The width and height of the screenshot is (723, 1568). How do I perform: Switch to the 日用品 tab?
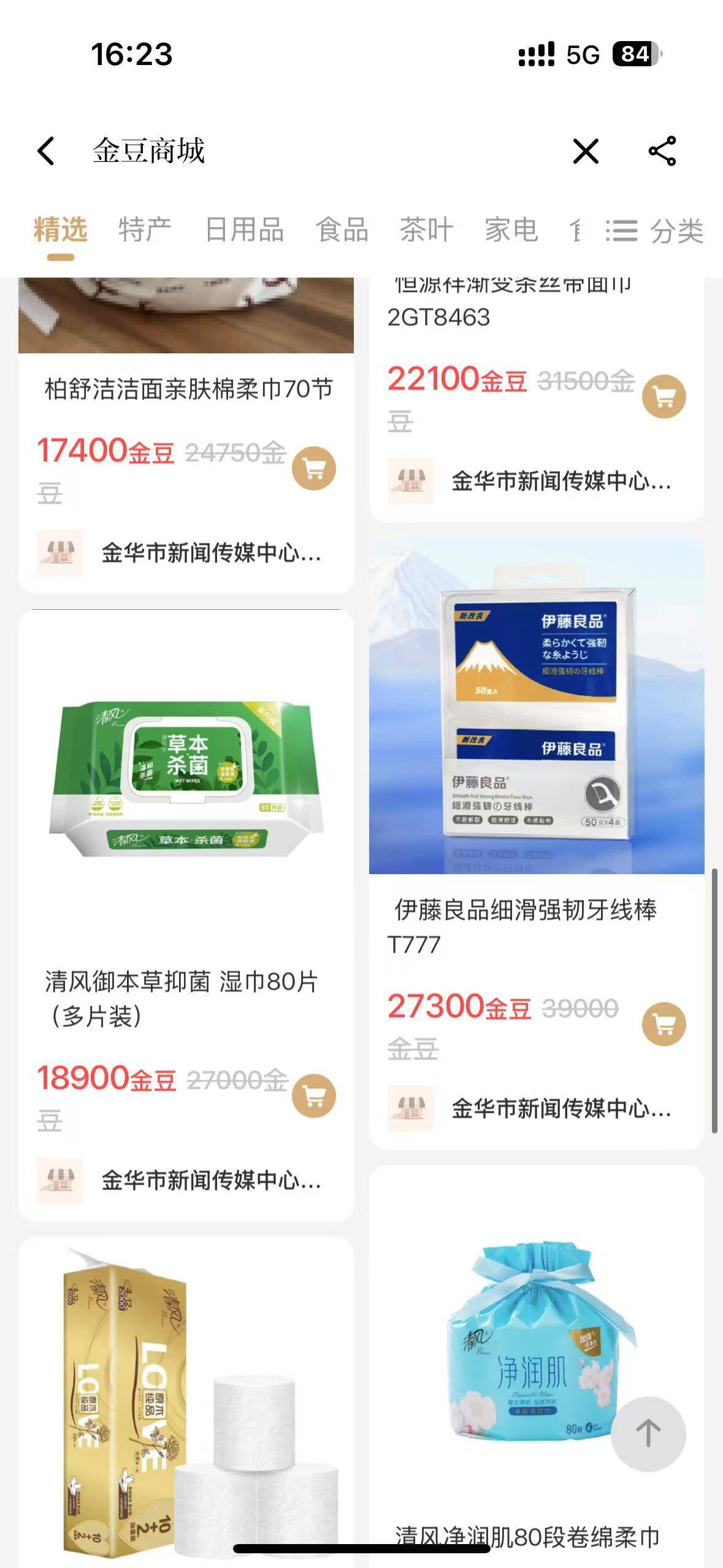click(244, 230)
